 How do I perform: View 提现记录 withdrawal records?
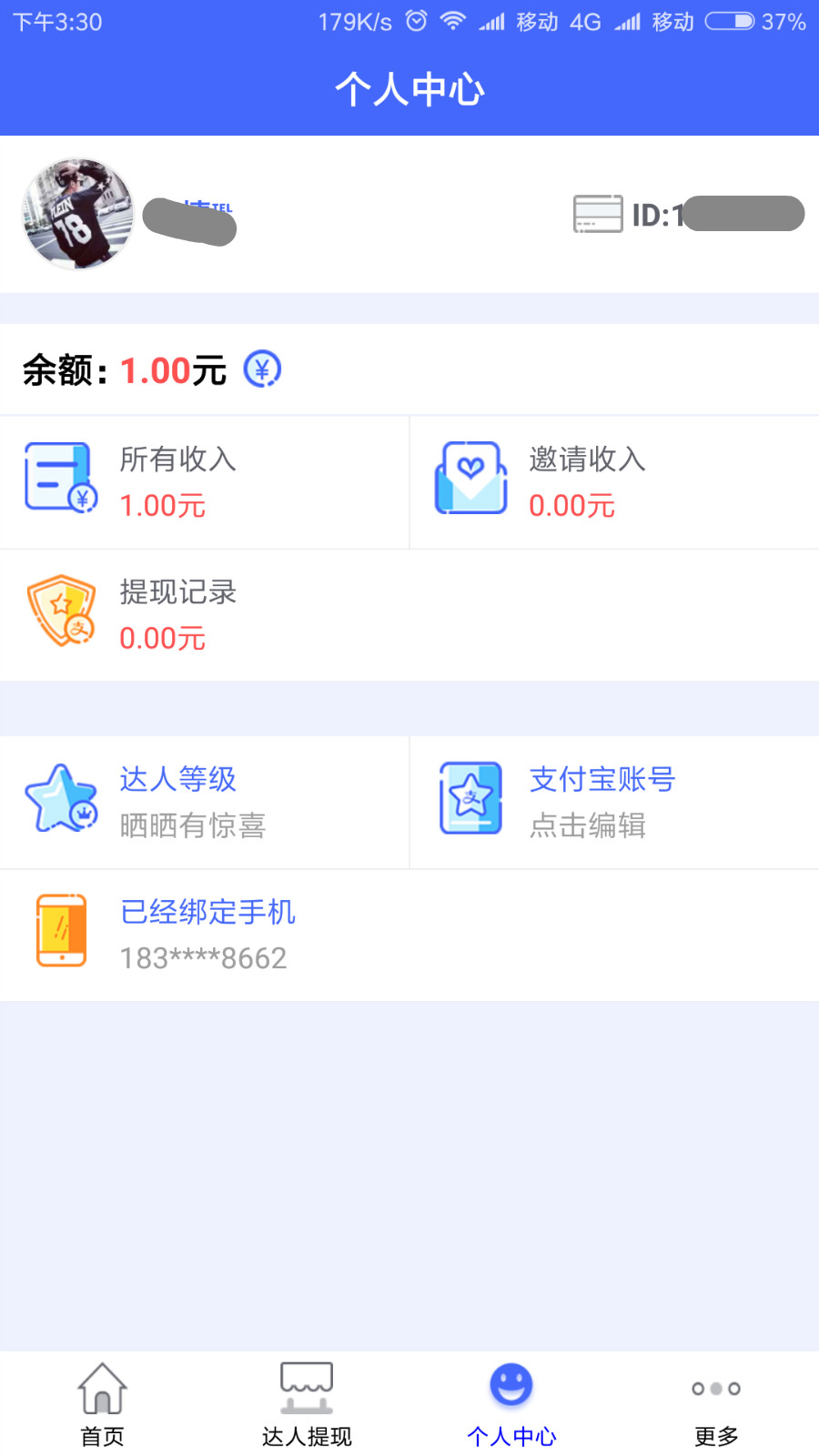(x=409, y=615)
